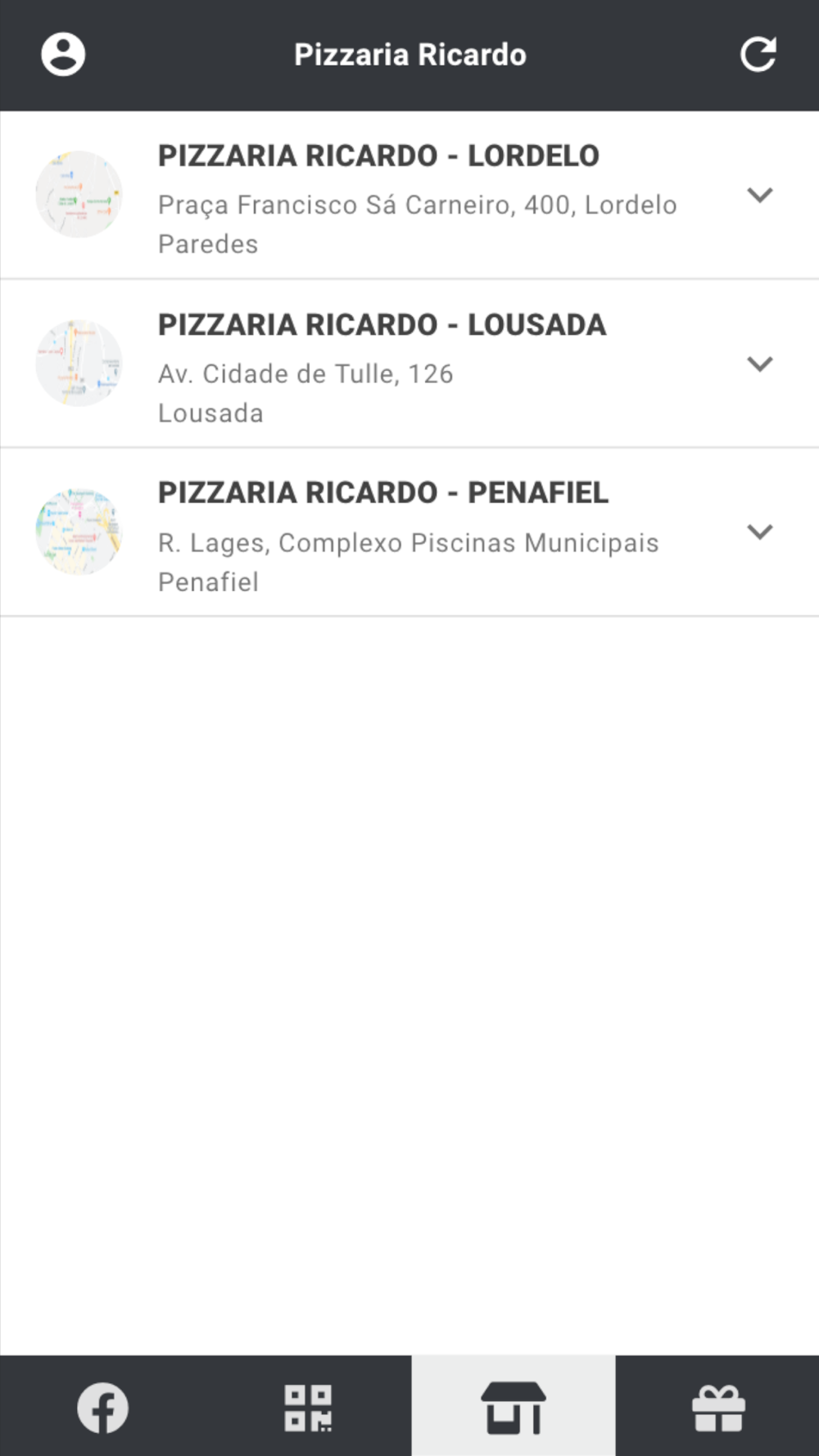Choose Pizzaria Ricardo - Penafiel
The width and height of the screenshot is (819, 1456).
click(409, 533)
